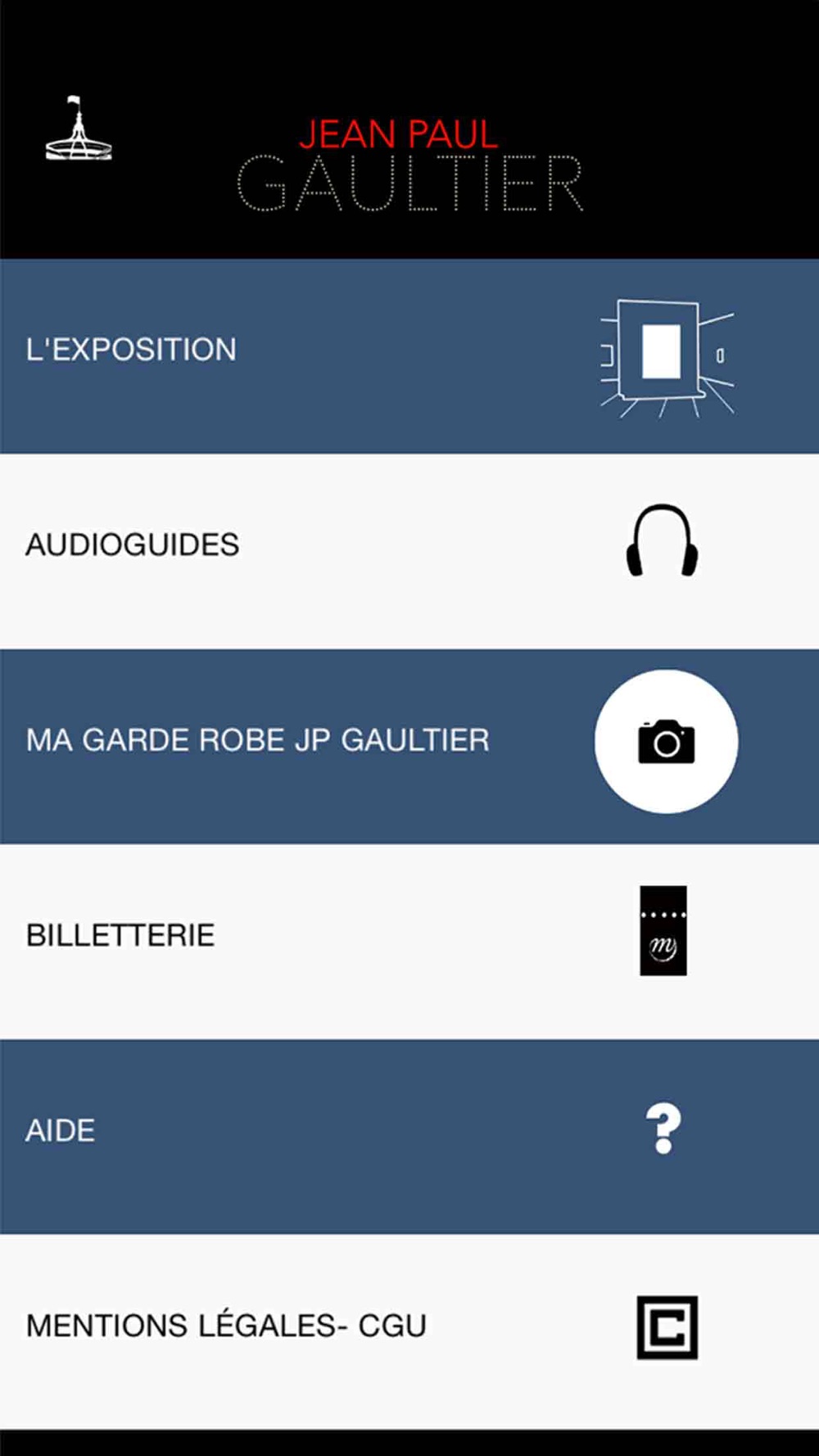Open the L'EXPOSITION section
819x1456 pixels.
(x=409, y=356)
